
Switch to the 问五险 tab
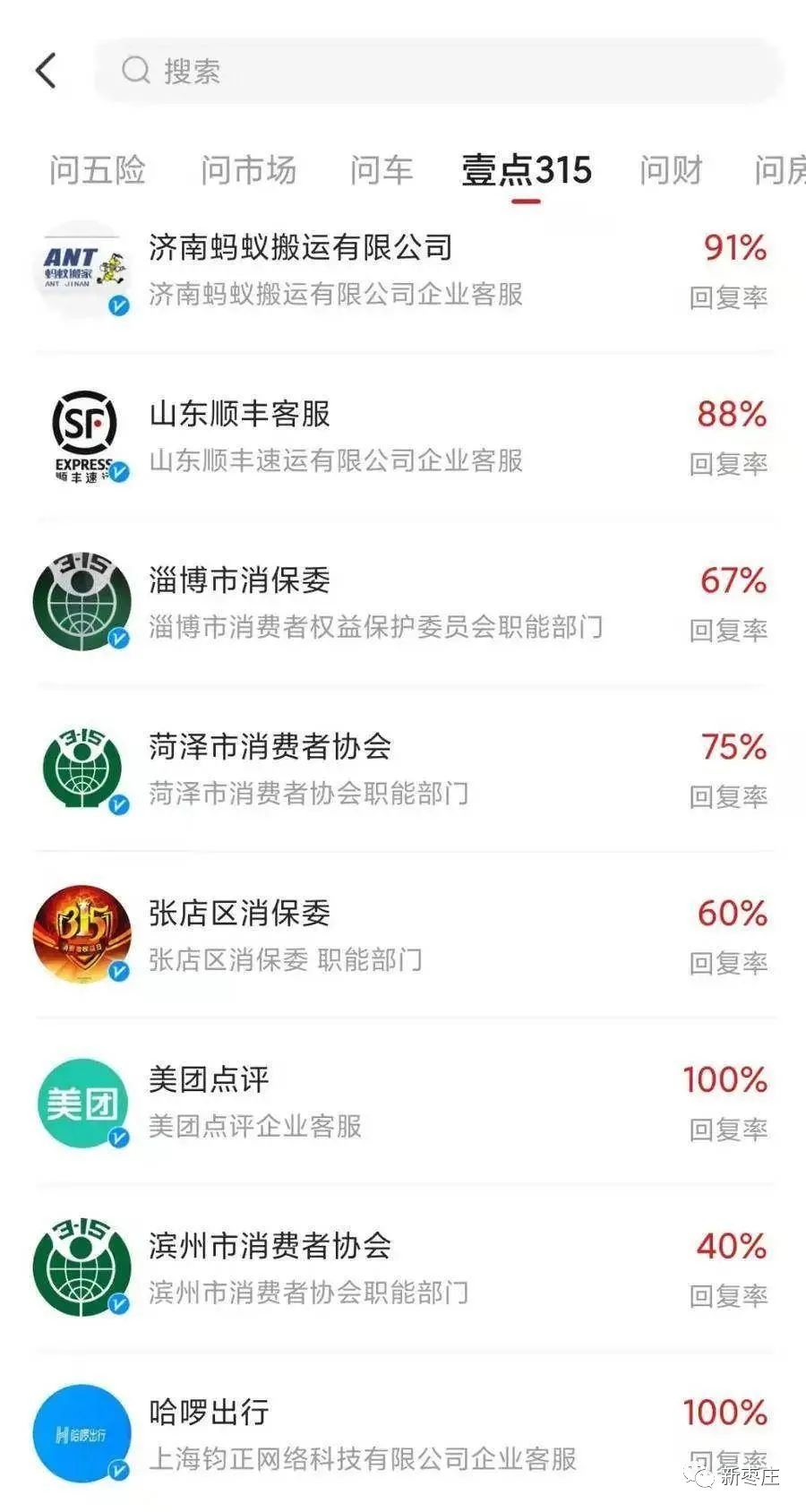click(x=98, y=170)
